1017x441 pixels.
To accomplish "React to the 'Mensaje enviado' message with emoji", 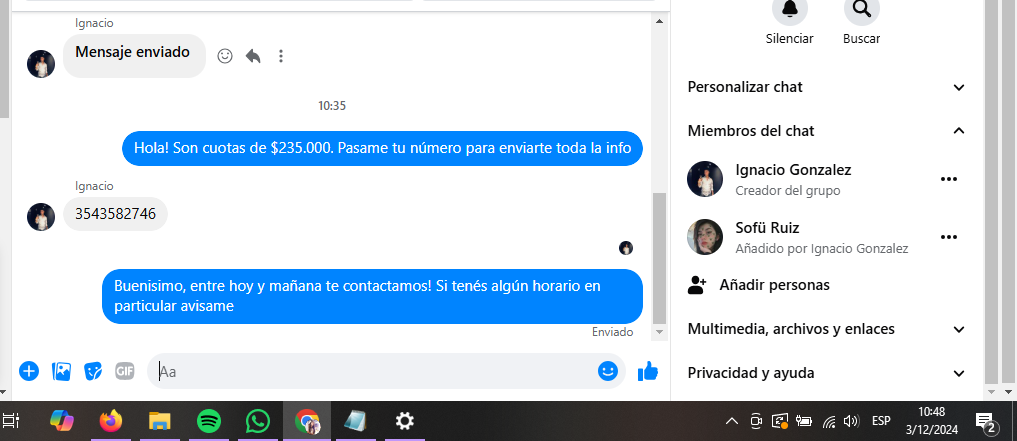I will 225,56.
